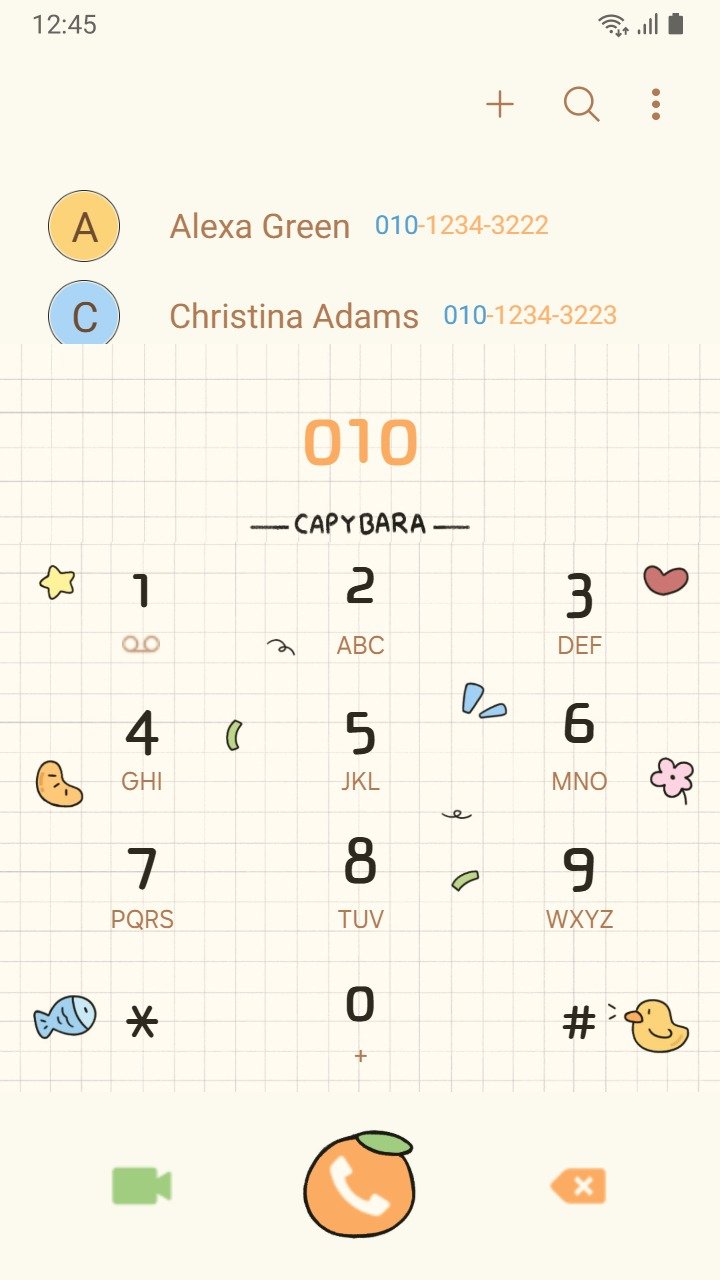Select the Alexa Green contact suggestion

(260, 226)
